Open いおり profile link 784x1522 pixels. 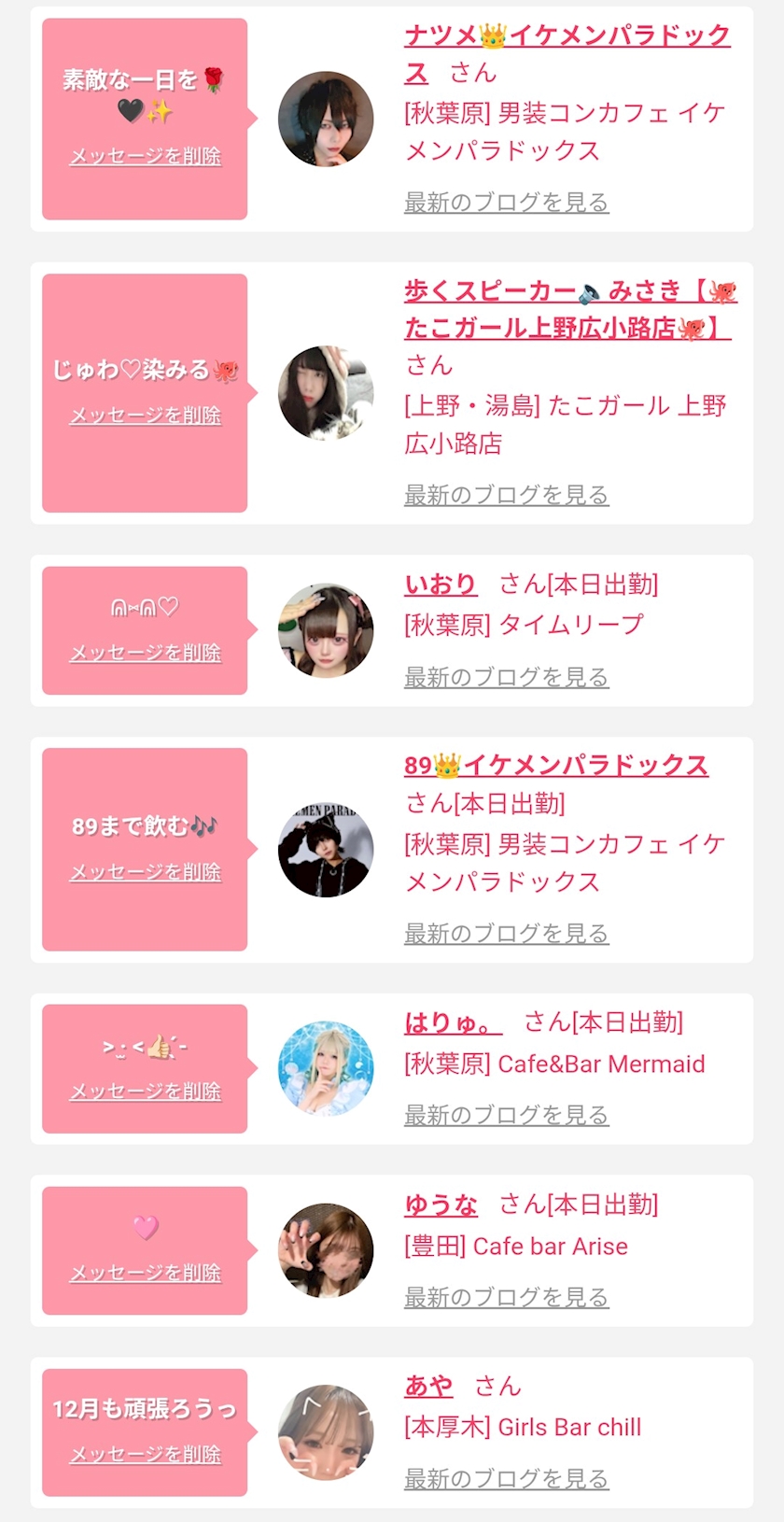tap(441, 585)
